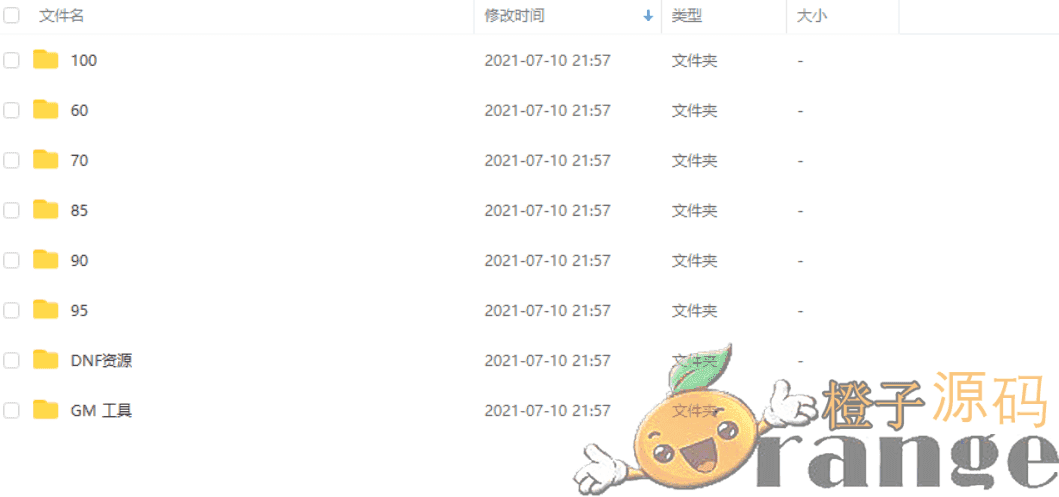Tick the select-all checkbox beside 文件名
This screenshot has height=497, width=1059.
(x=12, y=16)
